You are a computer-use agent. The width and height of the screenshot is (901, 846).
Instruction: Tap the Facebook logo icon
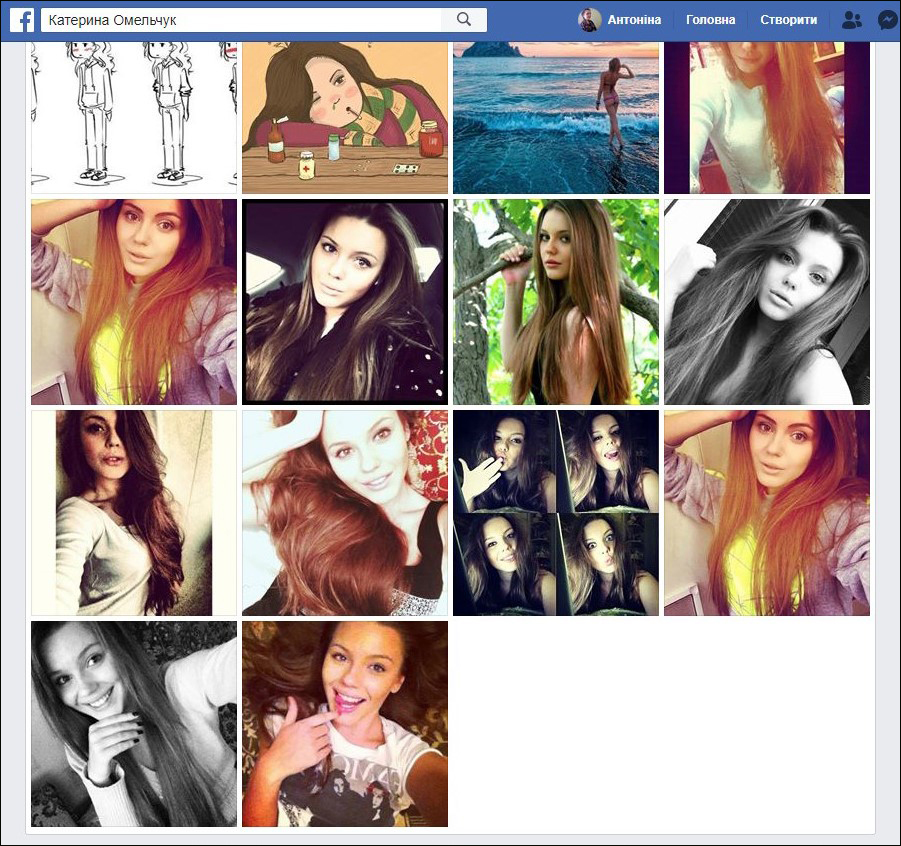(x=22, y=20)
